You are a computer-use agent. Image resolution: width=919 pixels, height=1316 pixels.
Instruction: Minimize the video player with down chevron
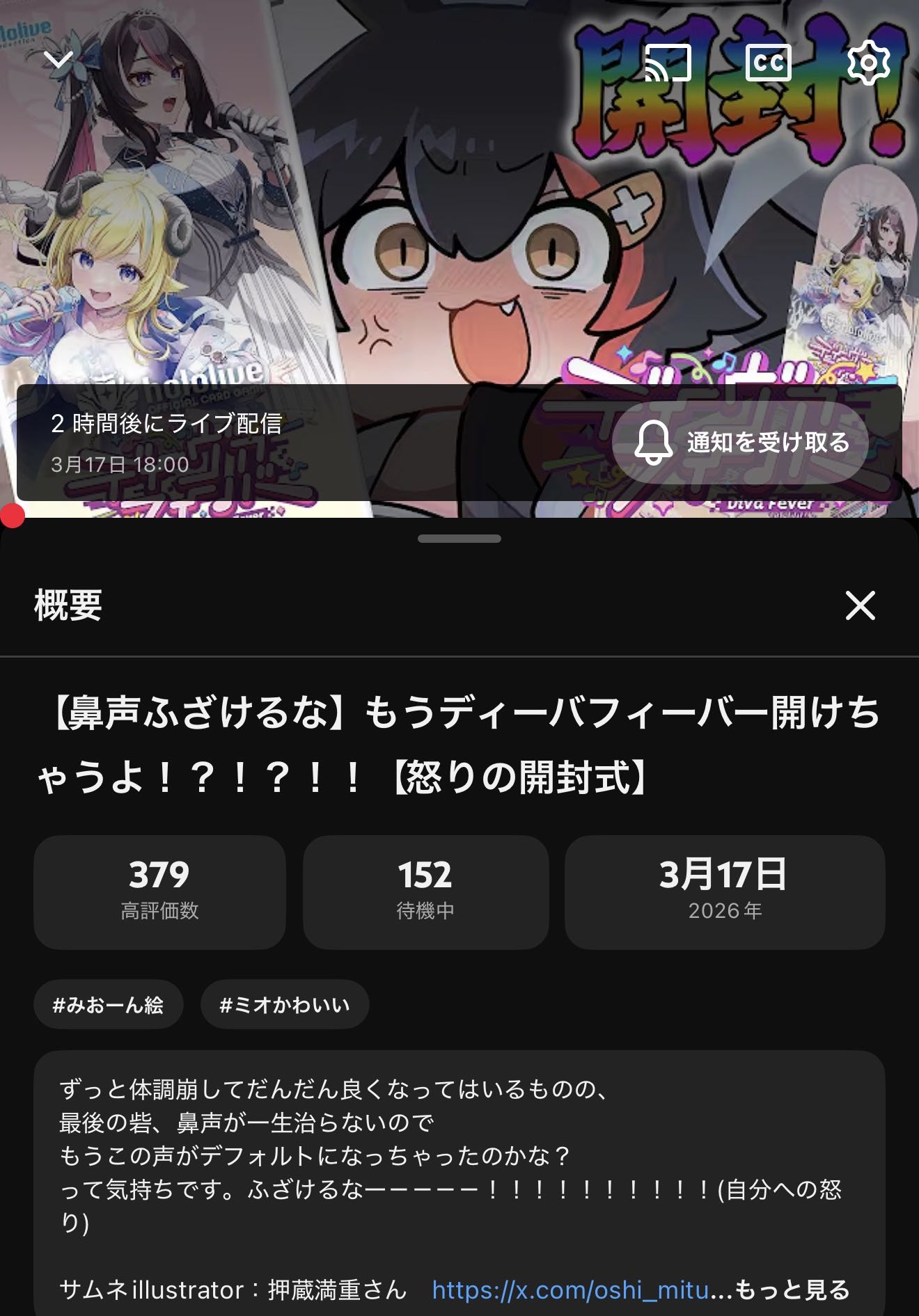tap(58, 61)
